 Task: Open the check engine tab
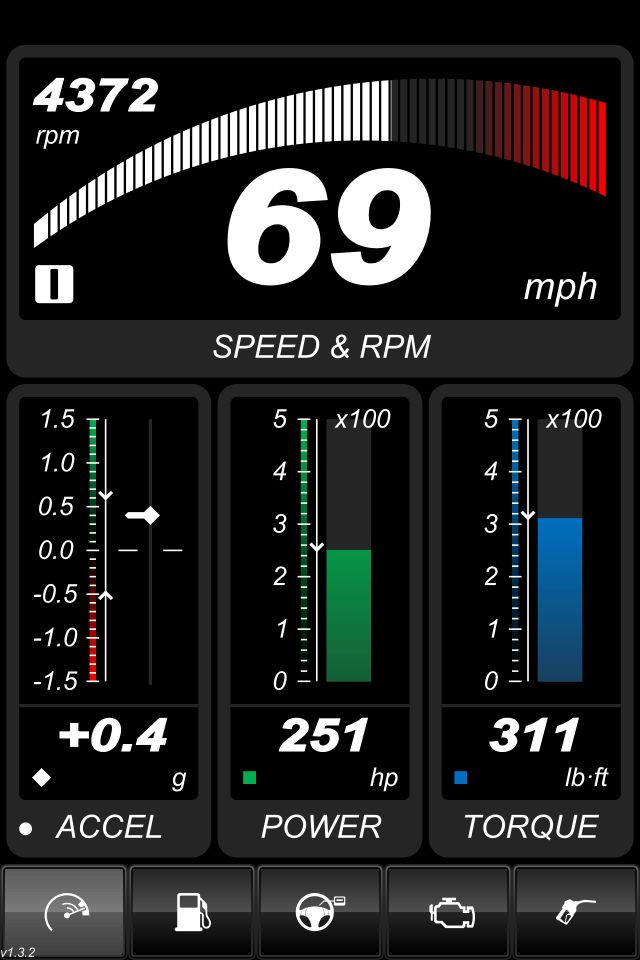pyautogui.click(x=448, y=911)
